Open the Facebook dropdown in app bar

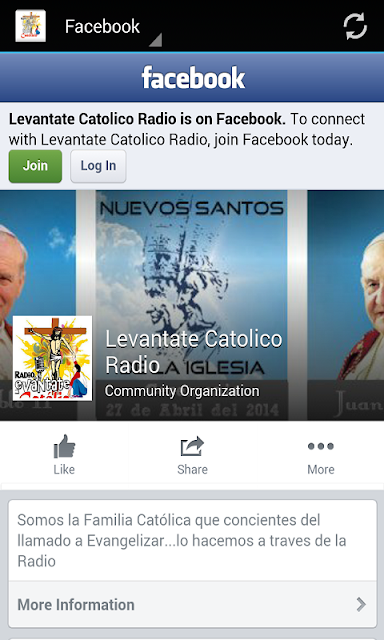[110, 27]
